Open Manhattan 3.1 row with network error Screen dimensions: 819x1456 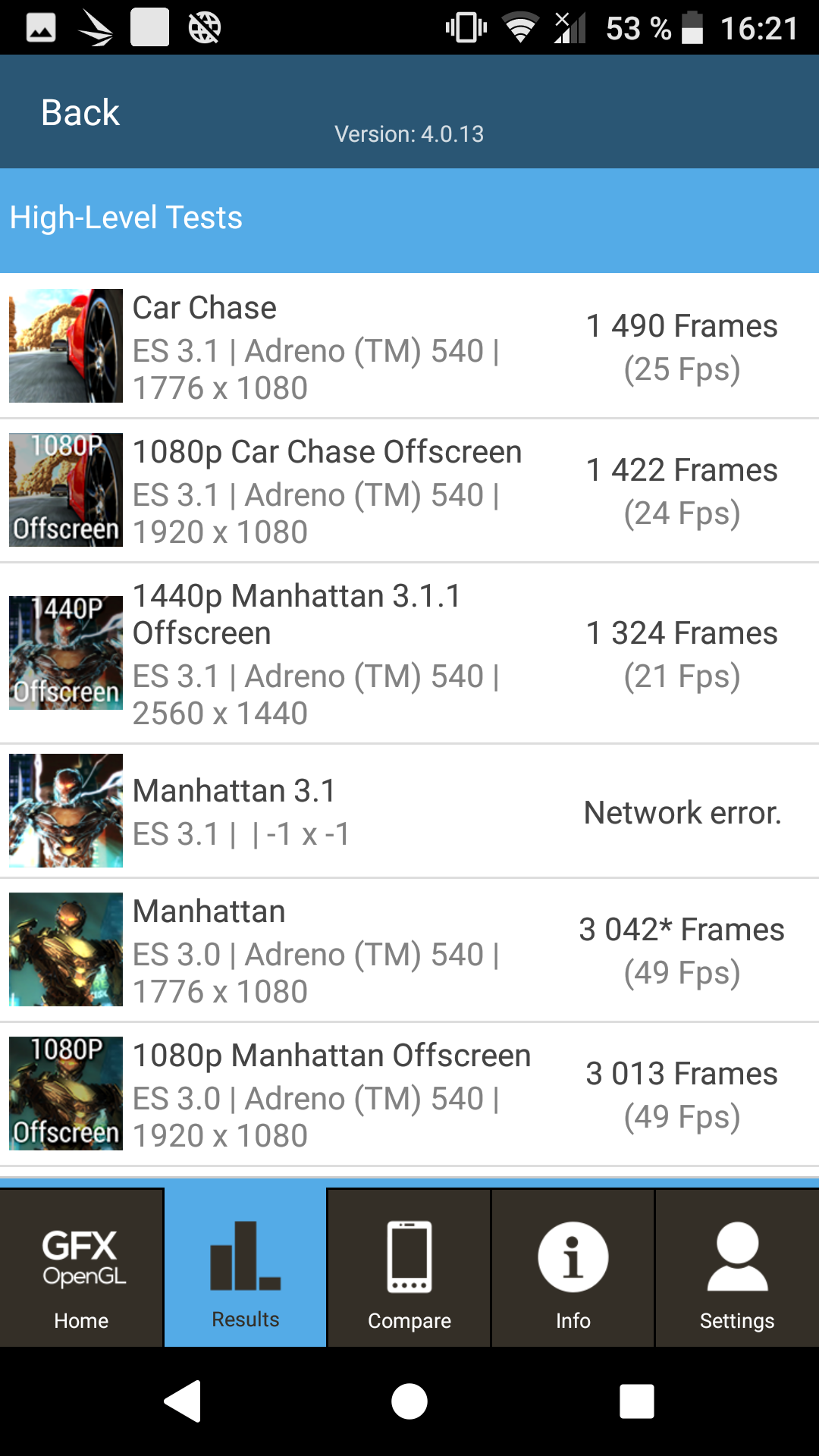tap(409, 811)
